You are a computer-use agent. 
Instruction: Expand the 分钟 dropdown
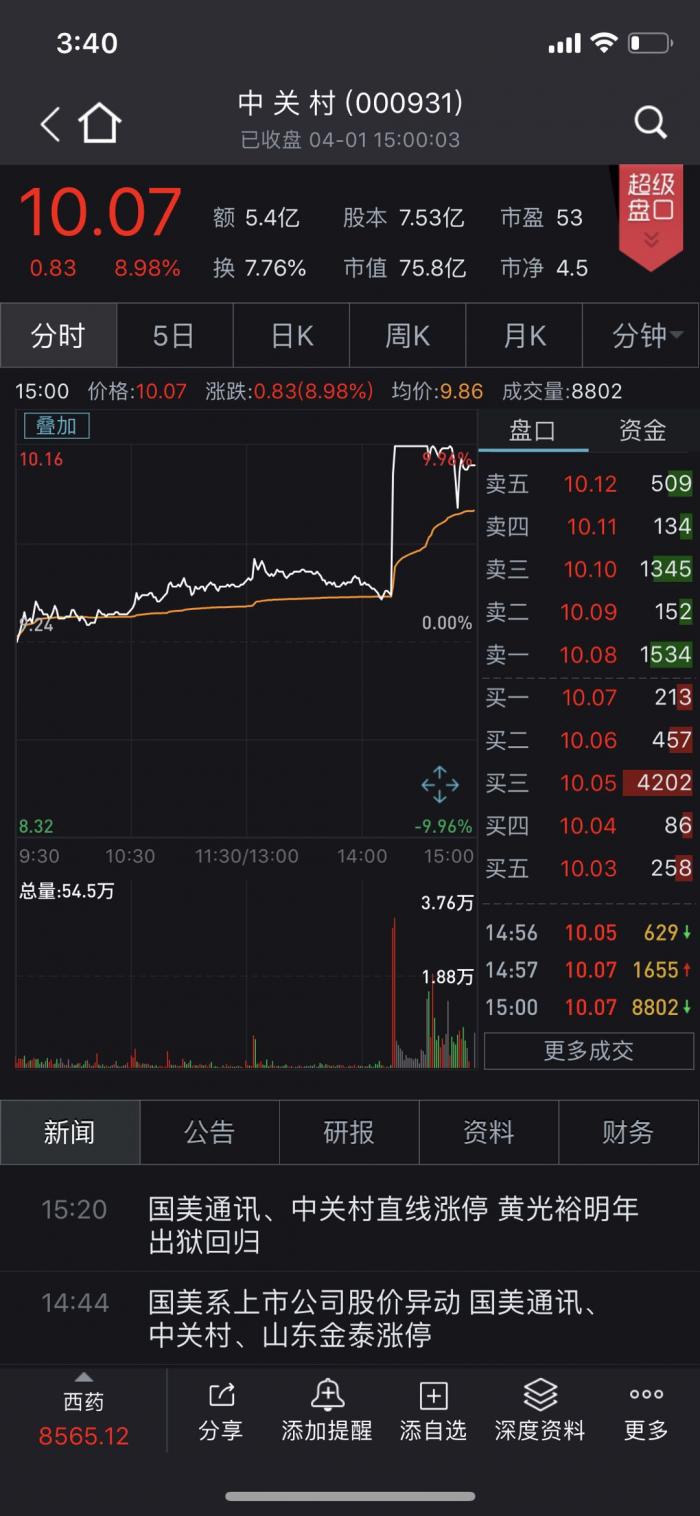(x=641, y=336)
